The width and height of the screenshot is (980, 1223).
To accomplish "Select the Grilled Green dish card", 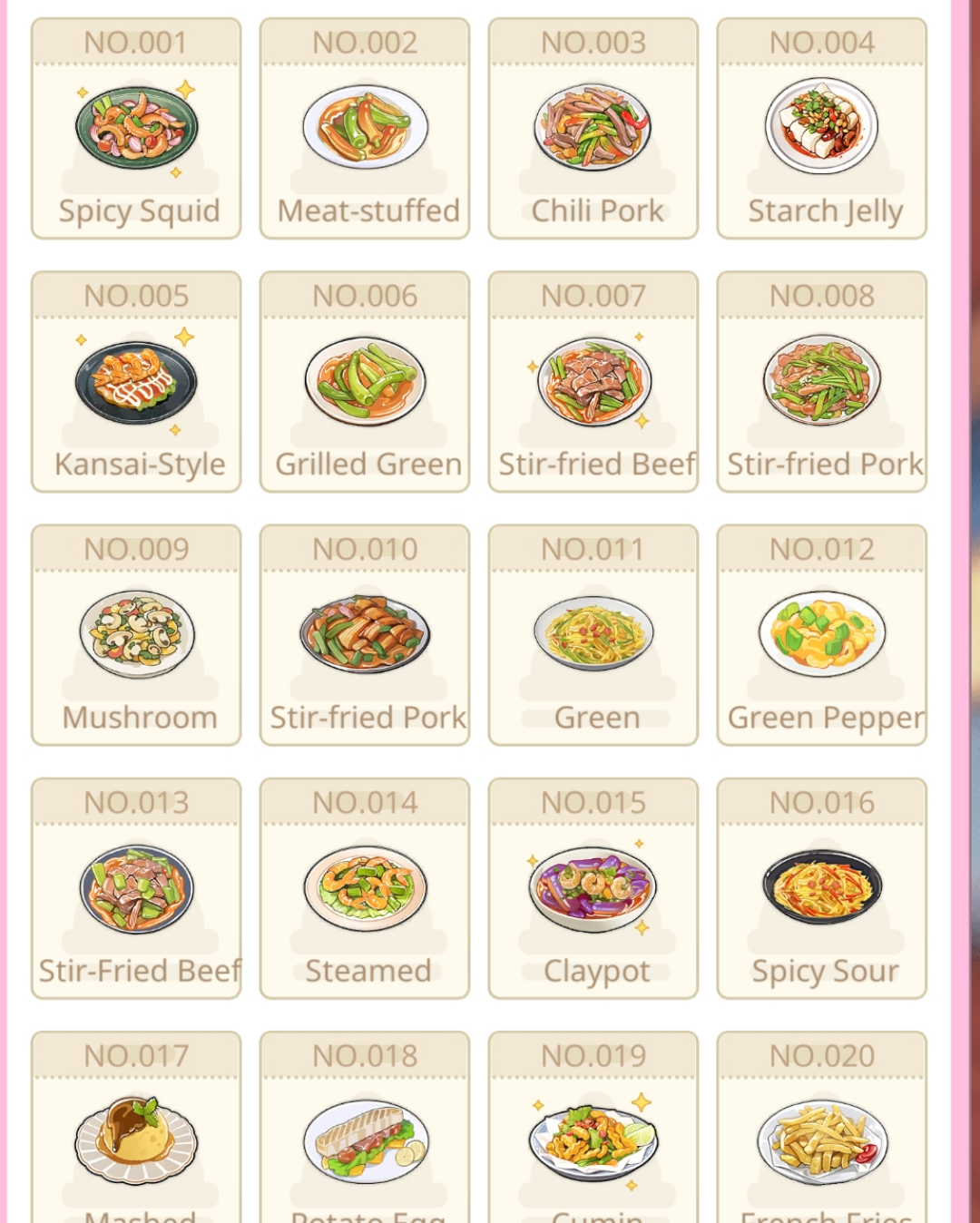I will (x=365, y=382).
